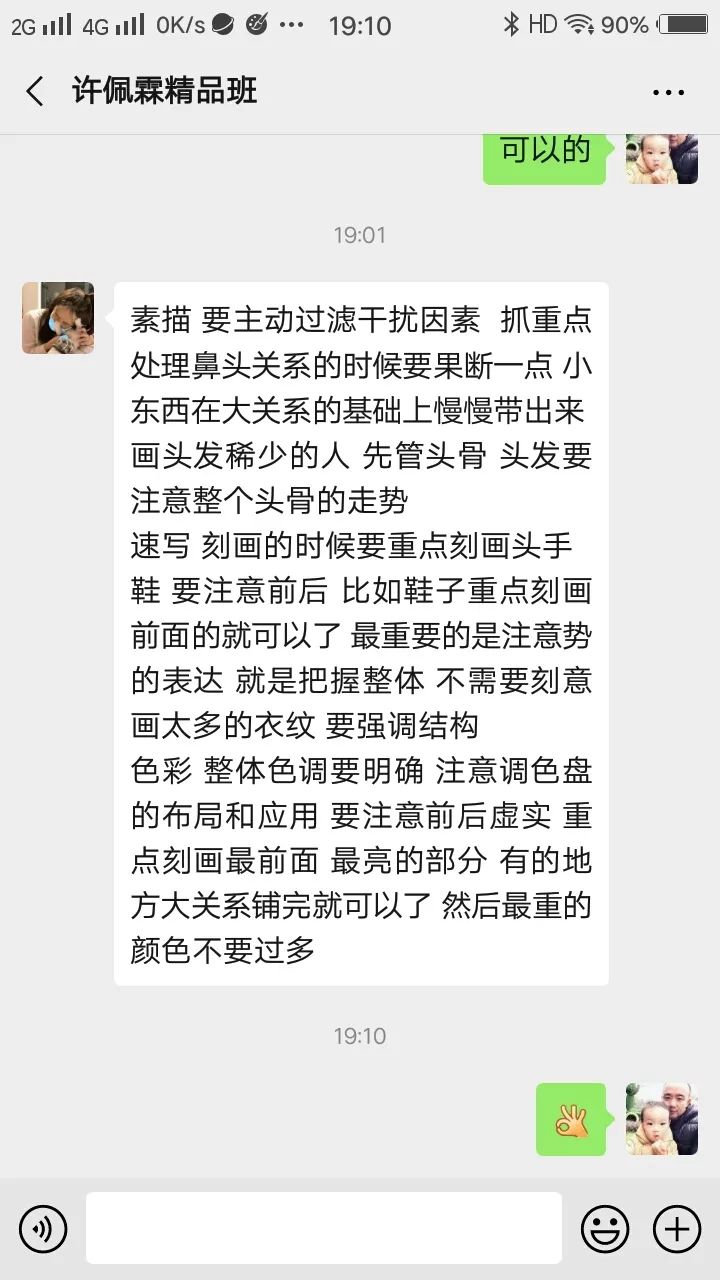Open the chat info overflow menu
The image size is (720, 1280).
(x=668, y=93)
